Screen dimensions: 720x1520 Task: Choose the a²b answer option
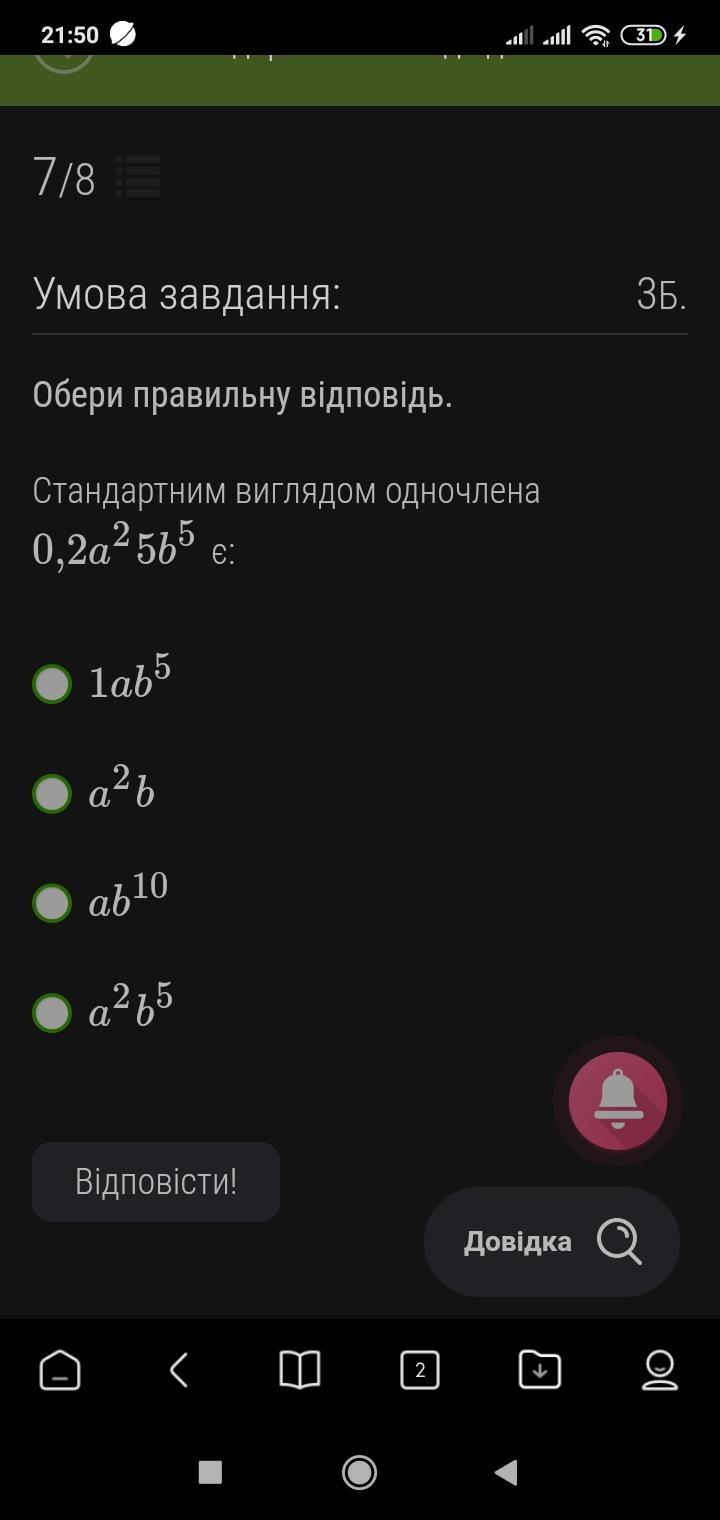click(52, 794)
